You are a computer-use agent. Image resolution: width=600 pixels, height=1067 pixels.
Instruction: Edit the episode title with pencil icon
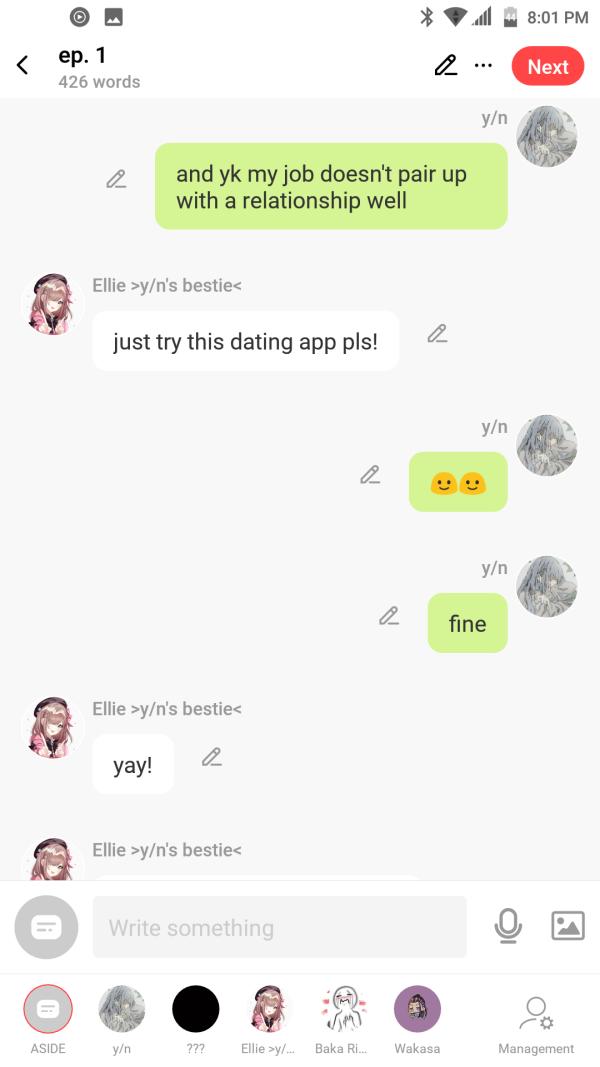tap(445, 66)
